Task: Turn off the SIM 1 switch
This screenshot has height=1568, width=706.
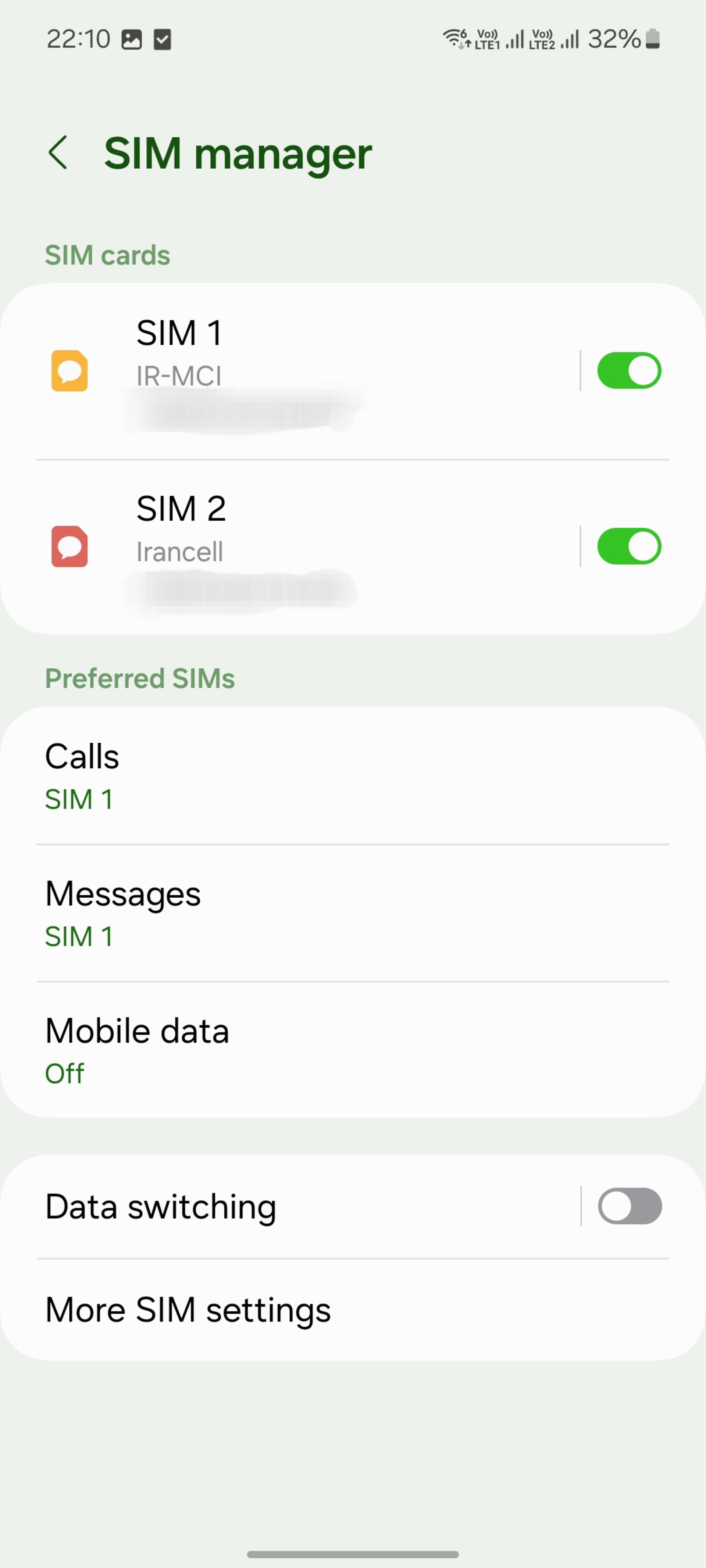Action: click(x=629, y=371)
